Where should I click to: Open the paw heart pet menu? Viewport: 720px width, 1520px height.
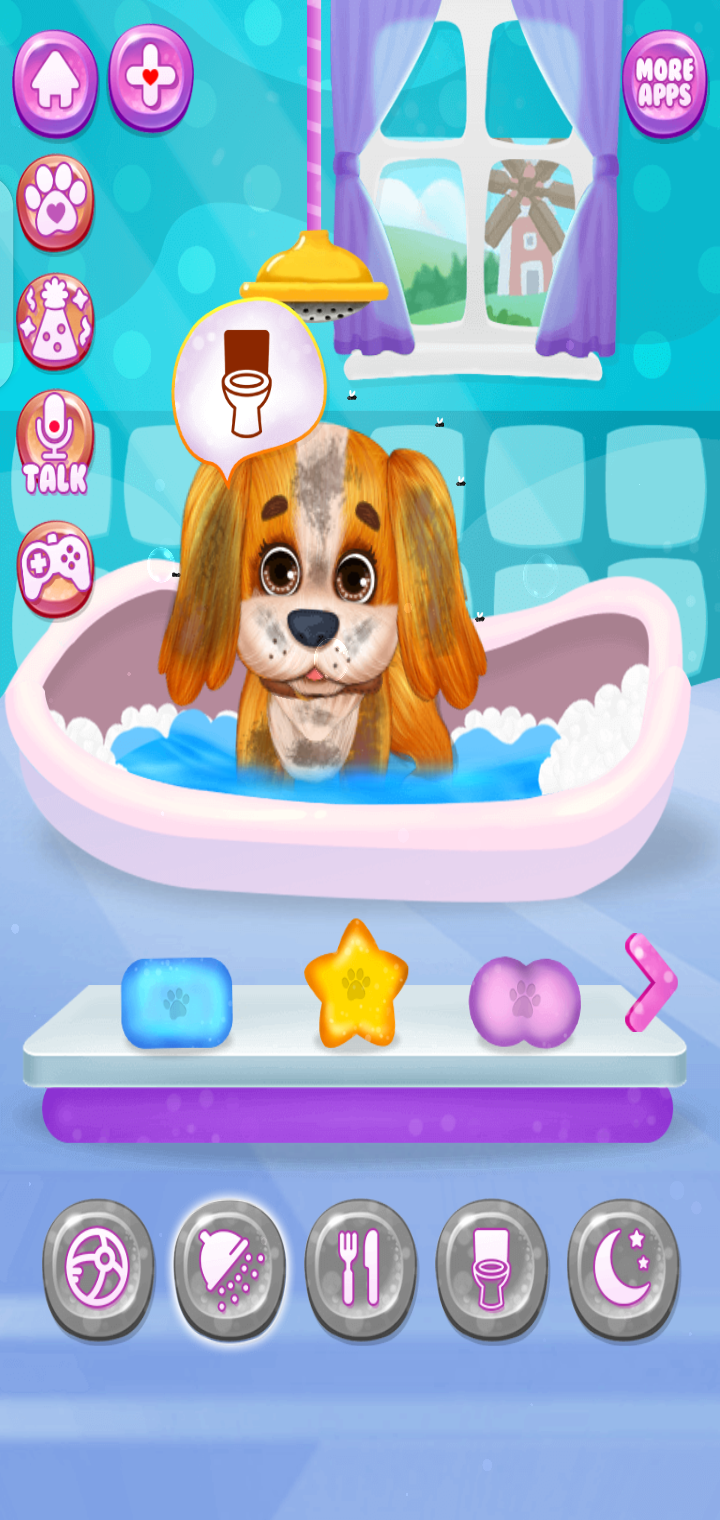(x=55, y=202)
